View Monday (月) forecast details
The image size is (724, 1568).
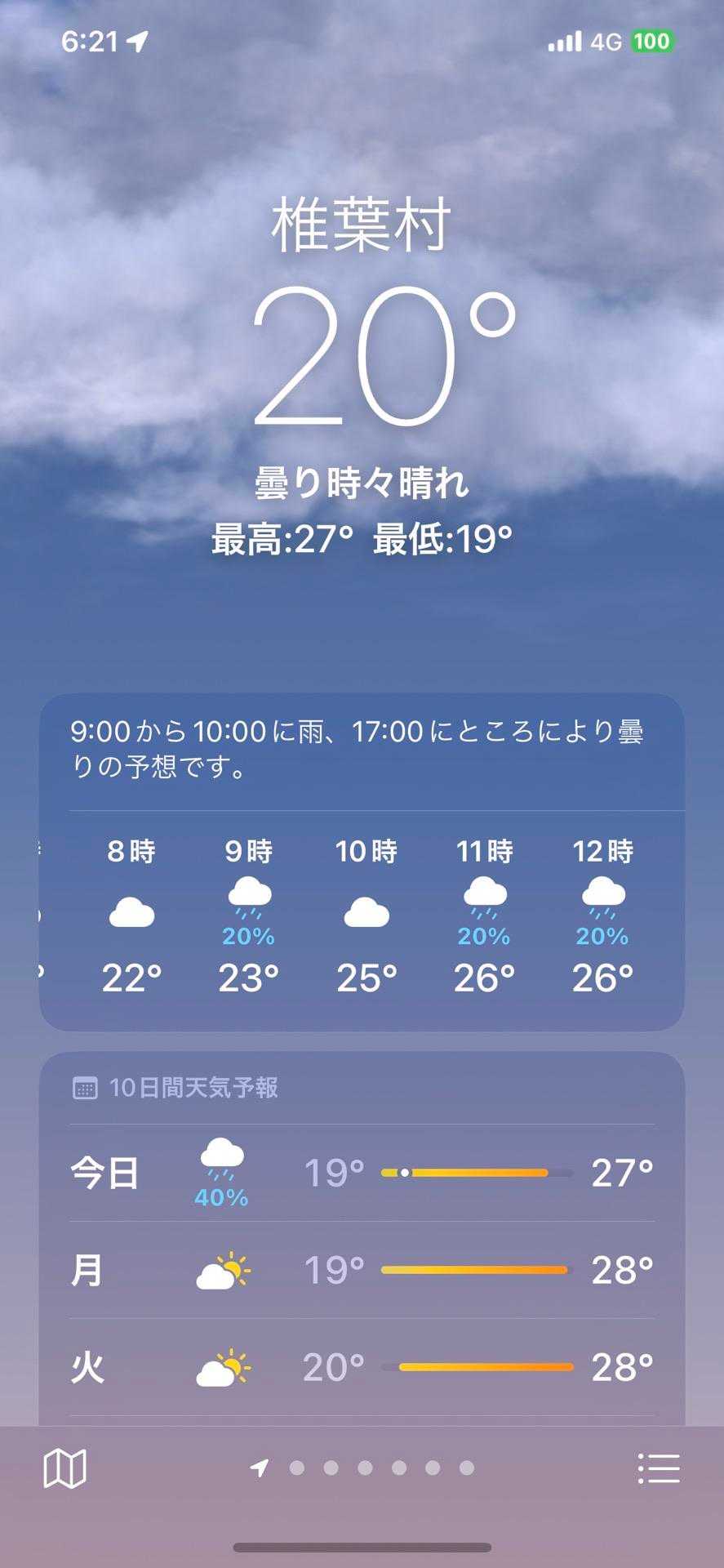tap(362, 1270)
